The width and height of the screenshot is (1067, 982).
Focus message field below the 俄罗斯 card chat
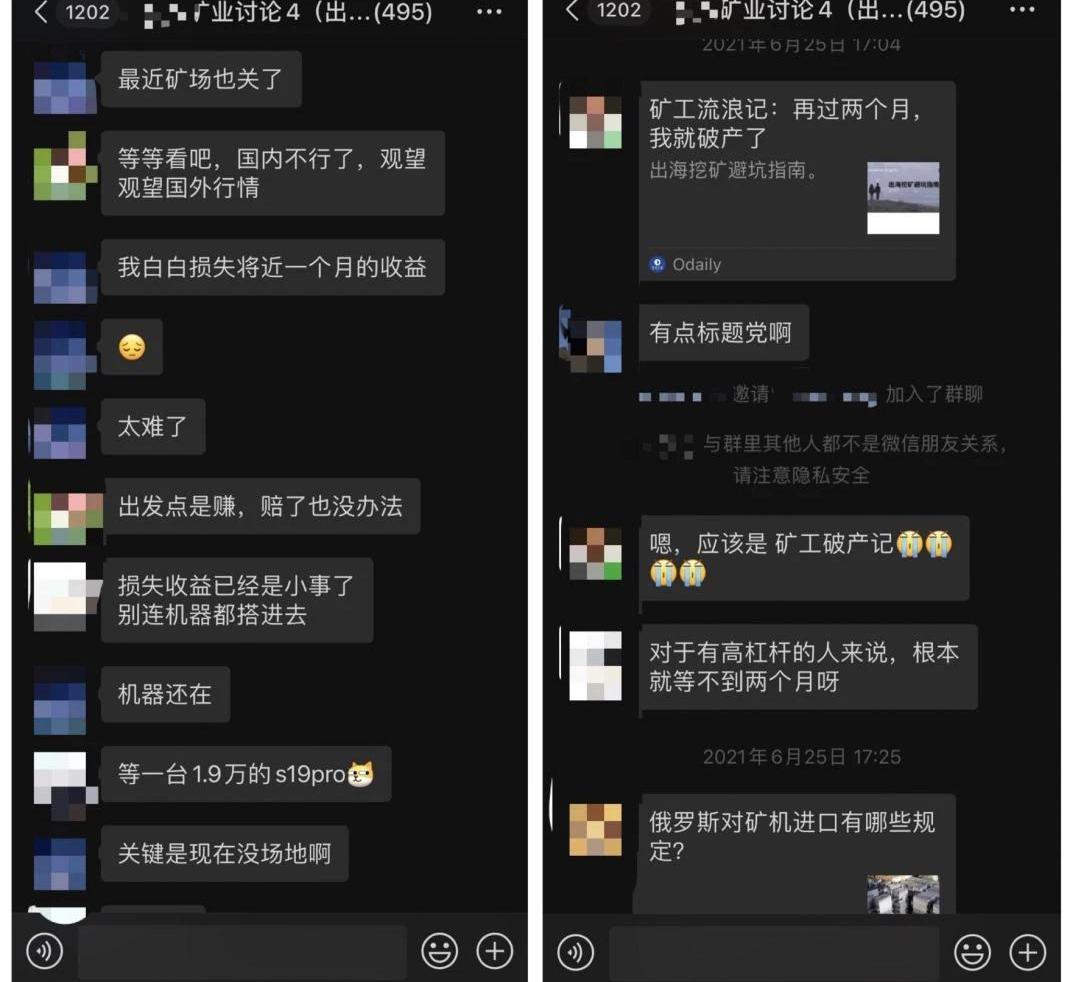coord(773,952)
